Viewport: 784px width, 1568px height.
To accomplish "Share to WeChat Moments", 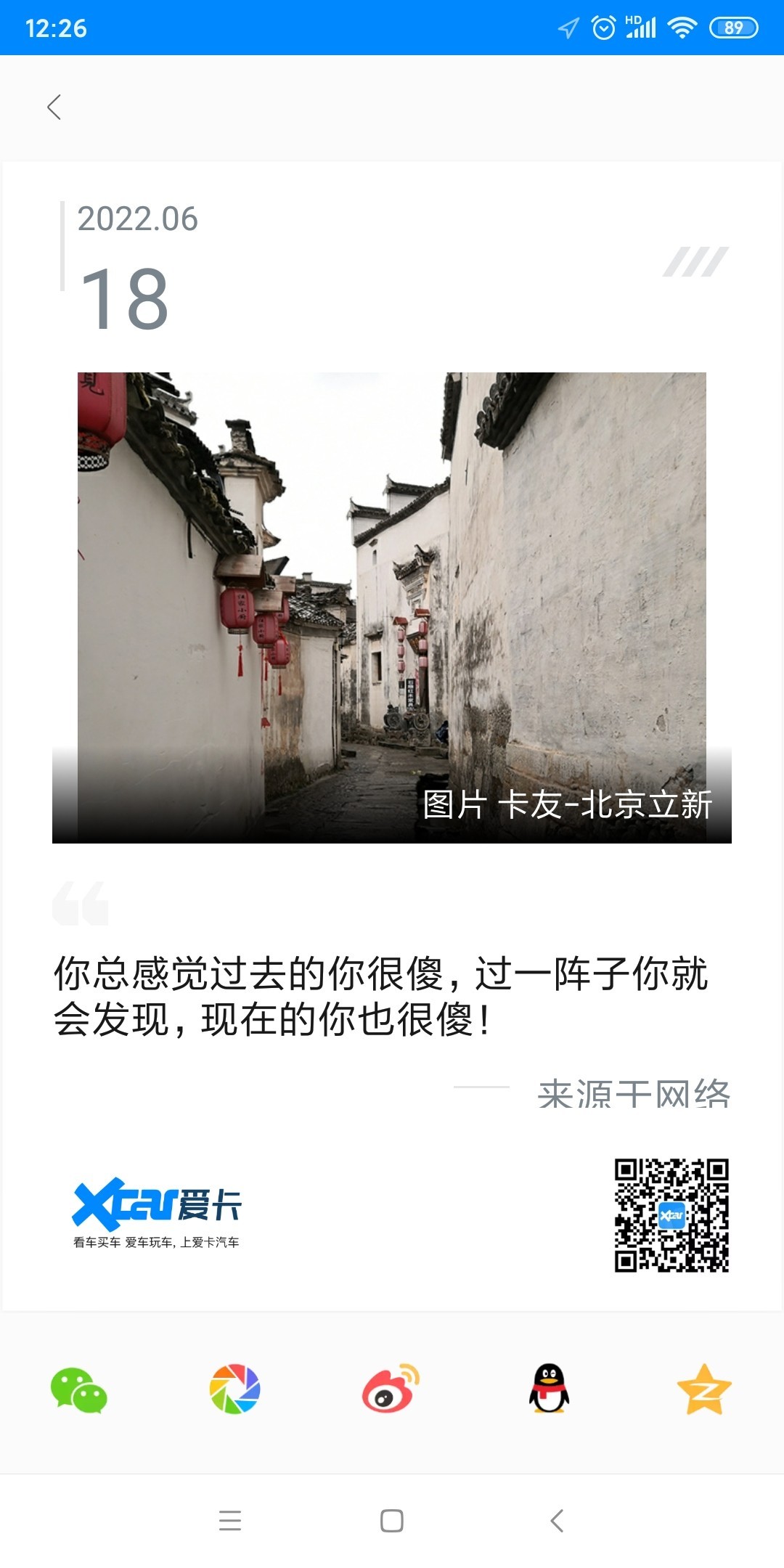I will click(x=234, y=1389).
